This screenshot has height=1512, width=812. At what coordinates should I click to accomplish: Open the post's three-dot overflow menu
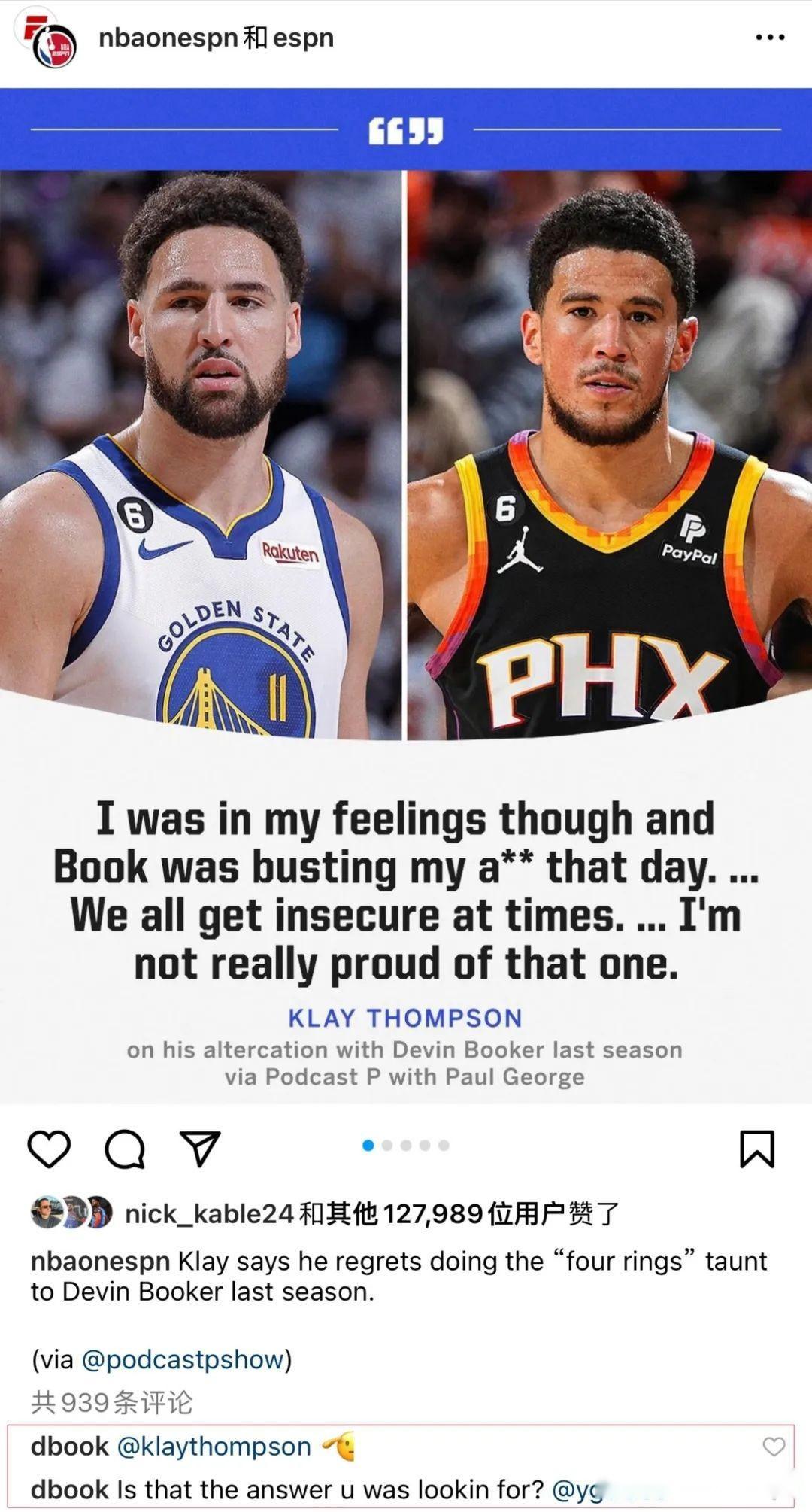[x=770, y=37]
